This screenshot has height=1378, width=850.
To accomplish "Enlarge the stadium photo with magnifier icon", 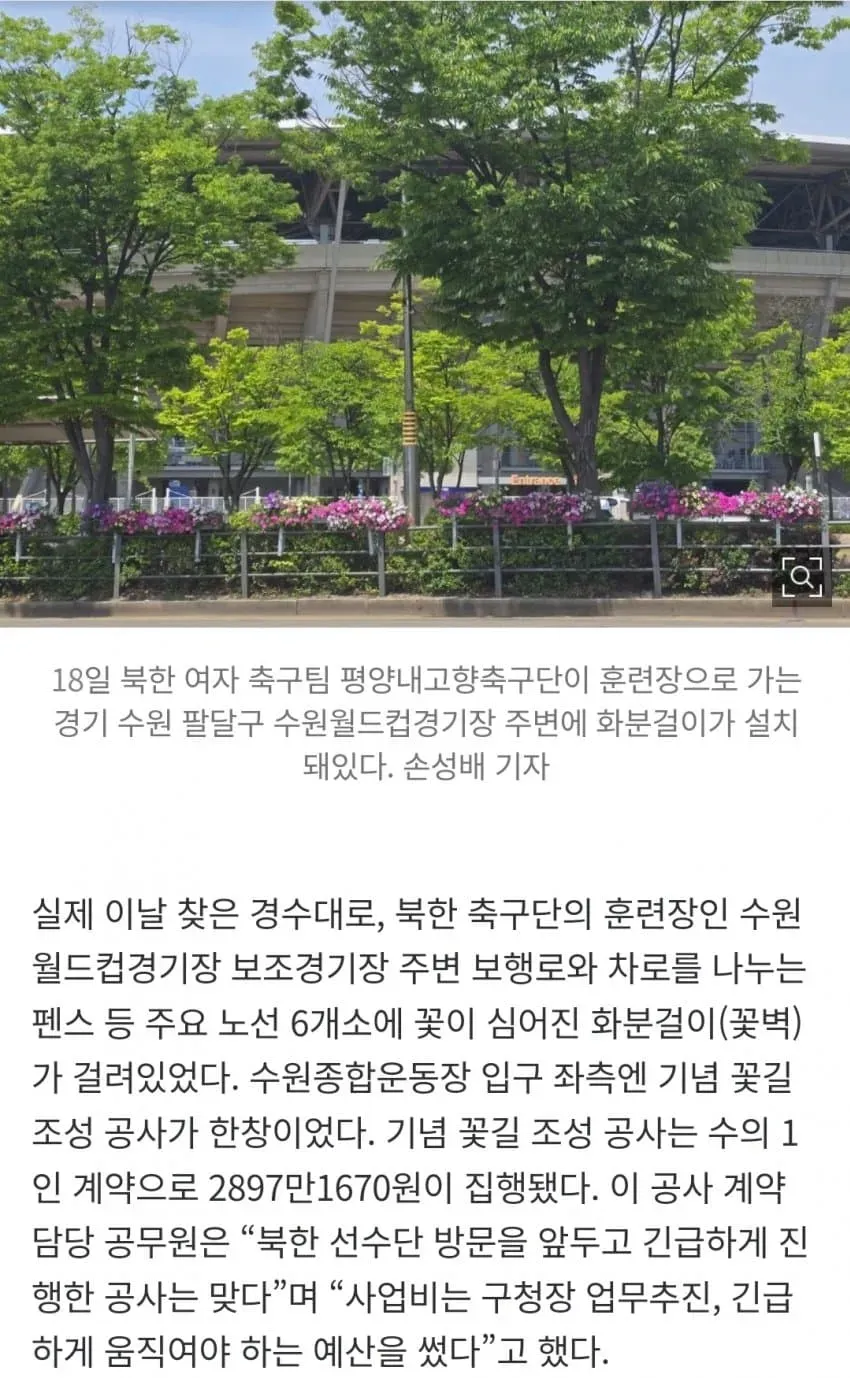I will tap(801, 576).
